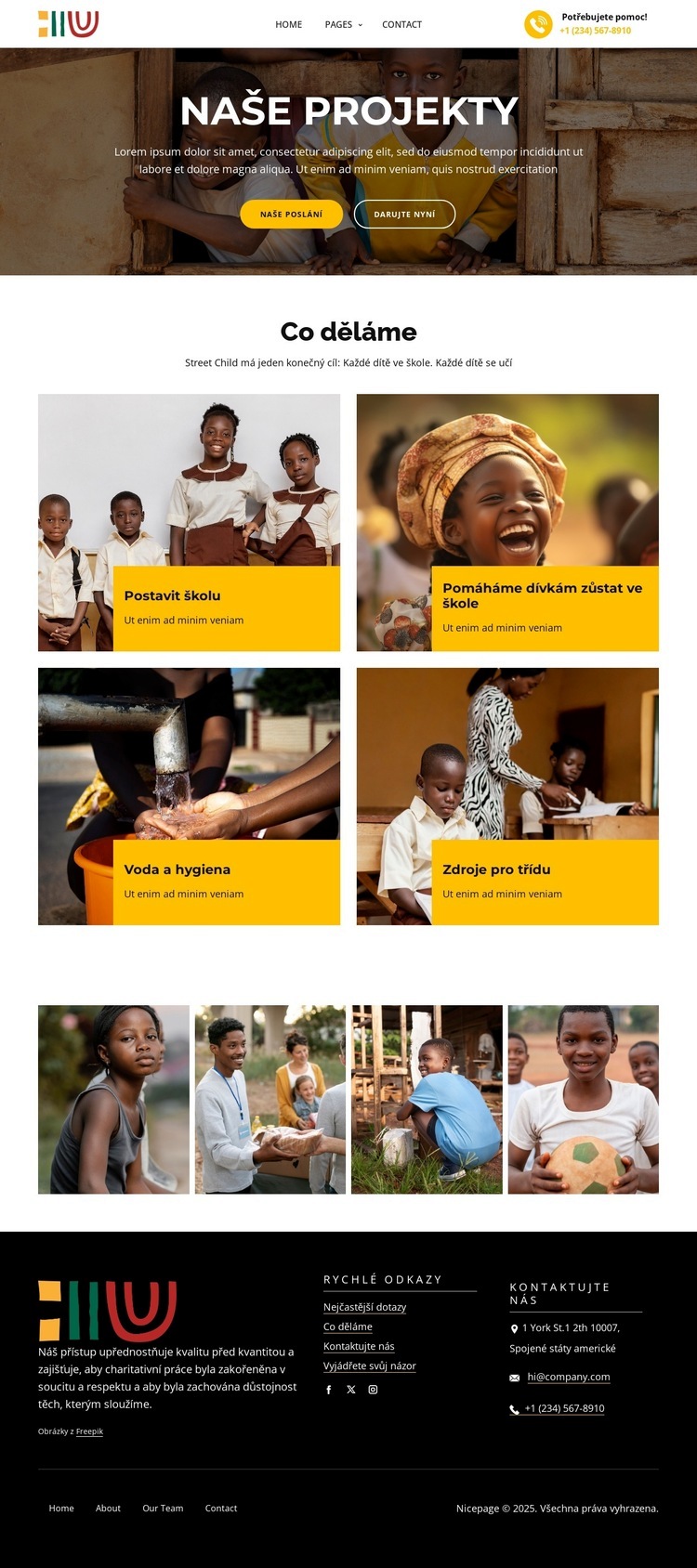The width and height of the screenshot is (697, 1568).
Task: Call the +1 (234) 567-8910 header number
Action: pyautogui.click(x=595, y=31)
